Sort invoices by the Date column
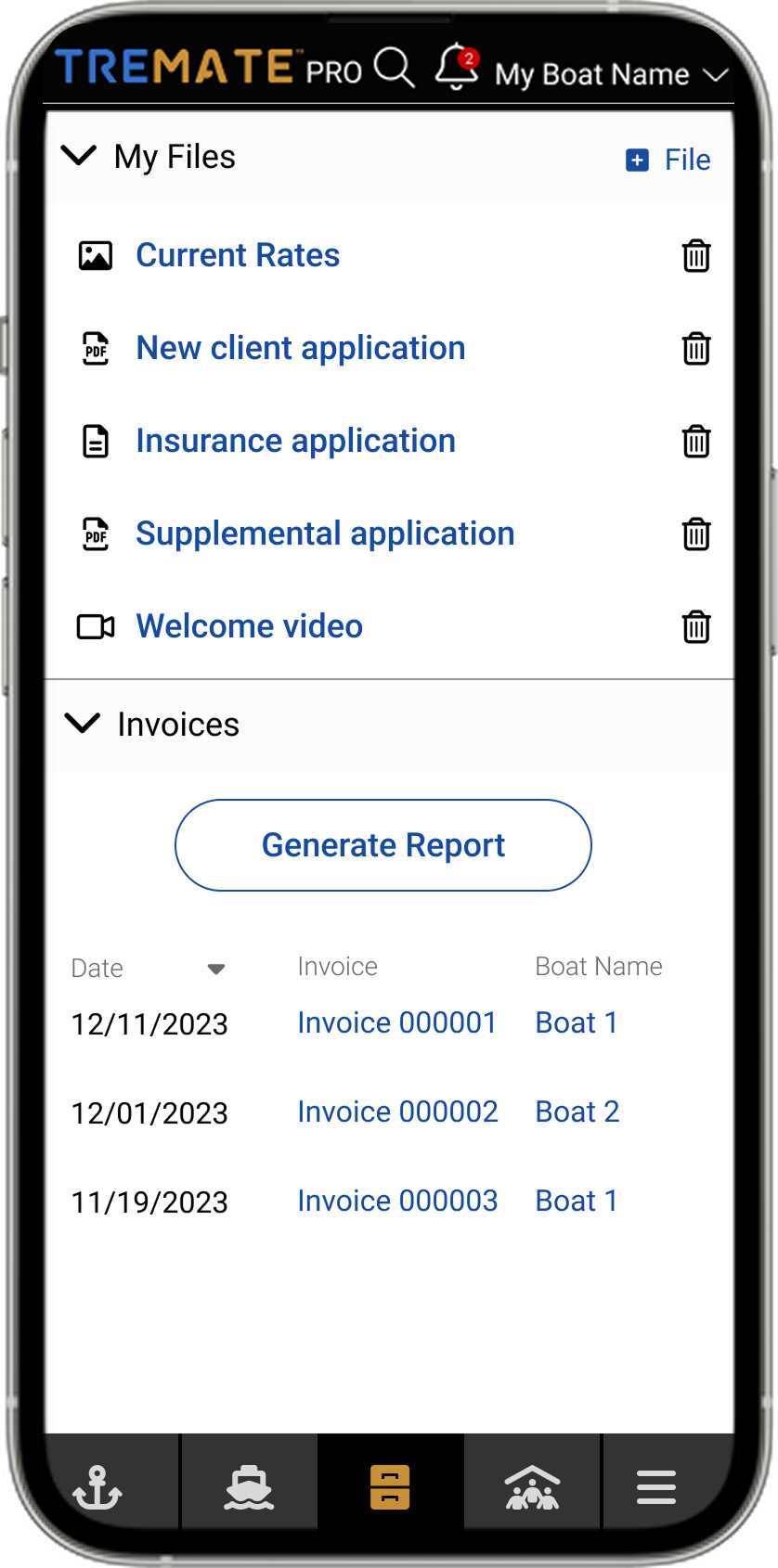 click(x=215, y=969)
